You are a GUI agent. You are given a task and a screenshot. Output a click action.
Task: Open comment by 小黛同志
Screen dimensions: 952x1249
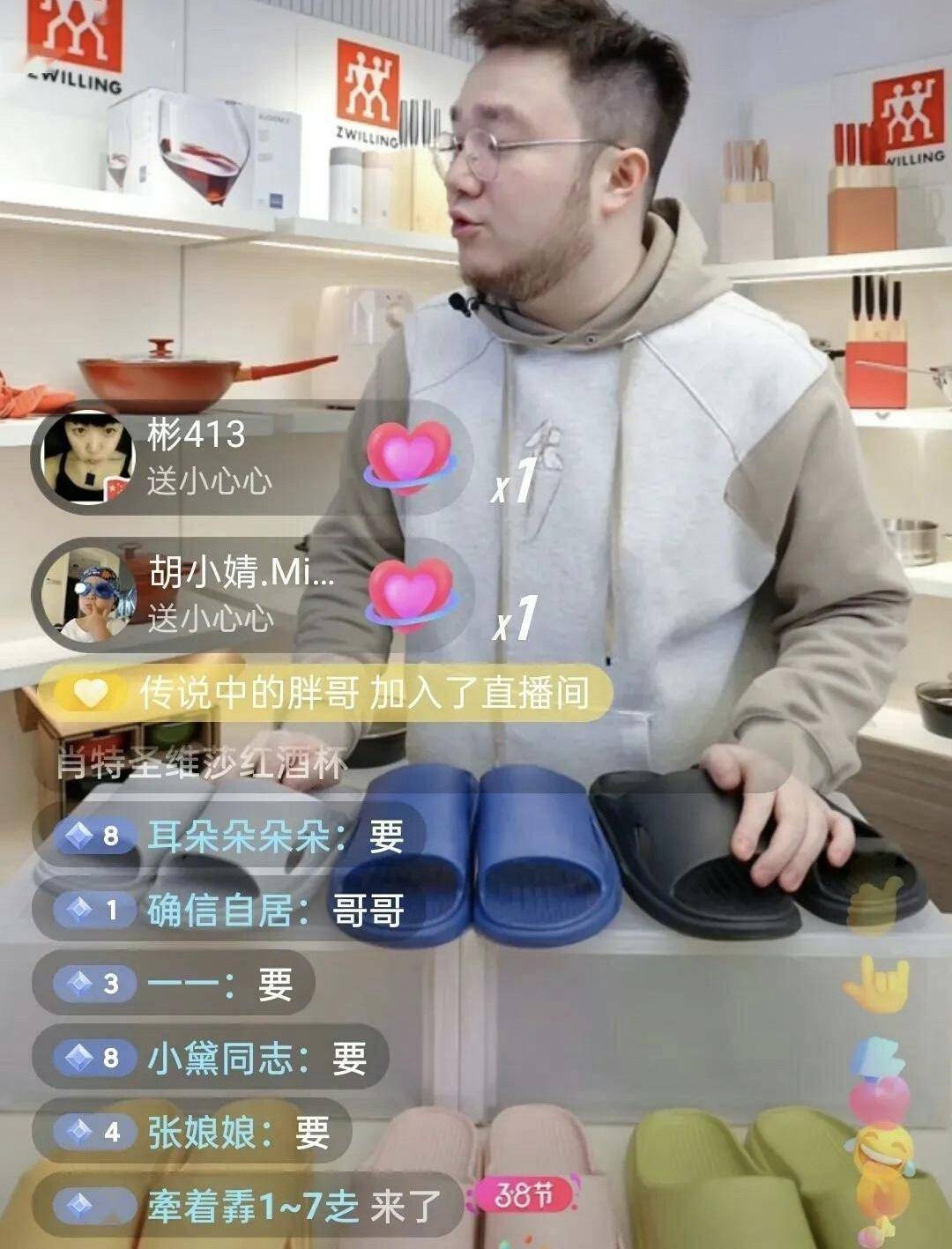[212, 1058]
